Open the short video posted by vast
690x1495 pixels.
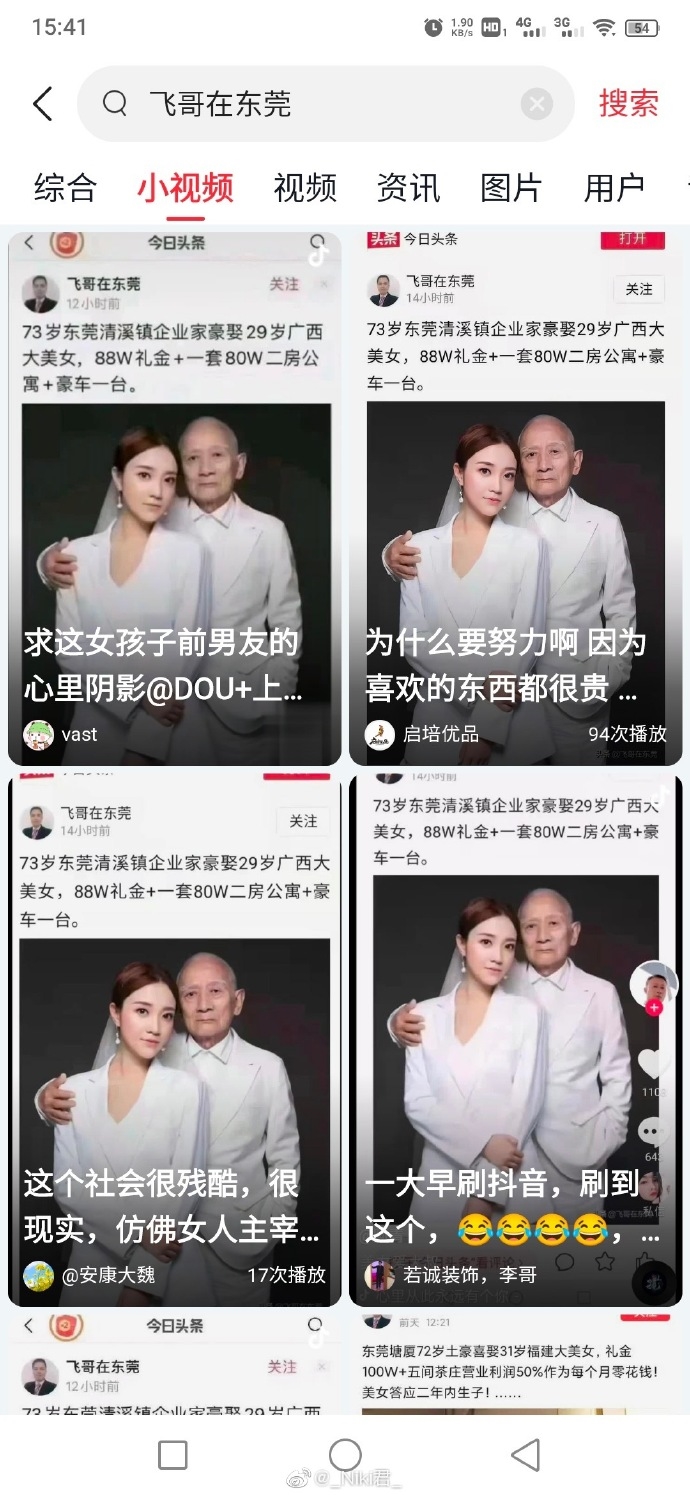coord(175,500)
